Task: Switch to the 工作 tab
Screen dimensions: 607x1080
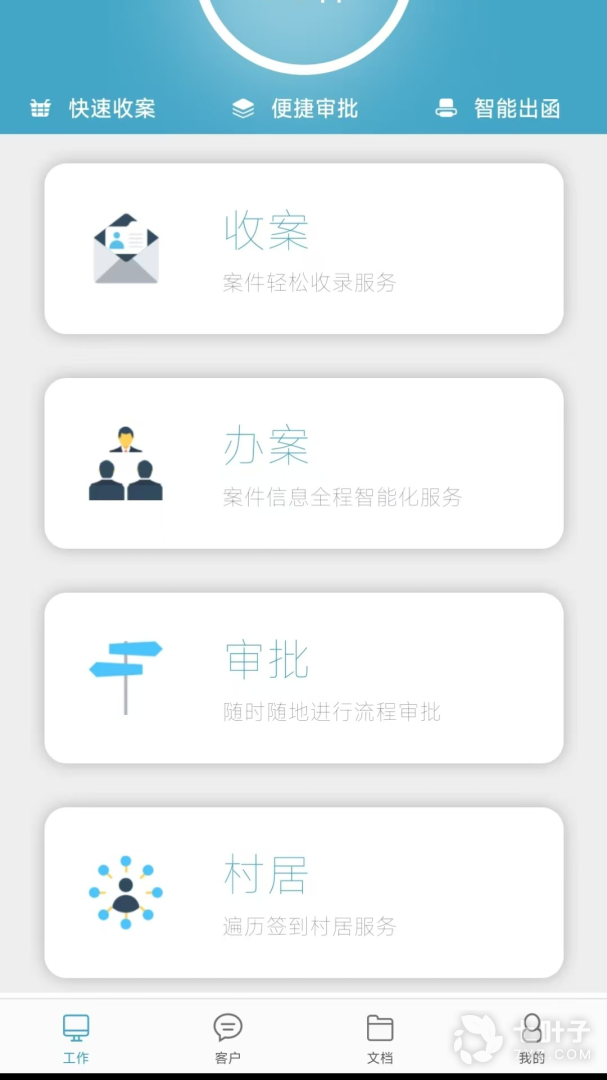Action: [x=76, y=1038]
